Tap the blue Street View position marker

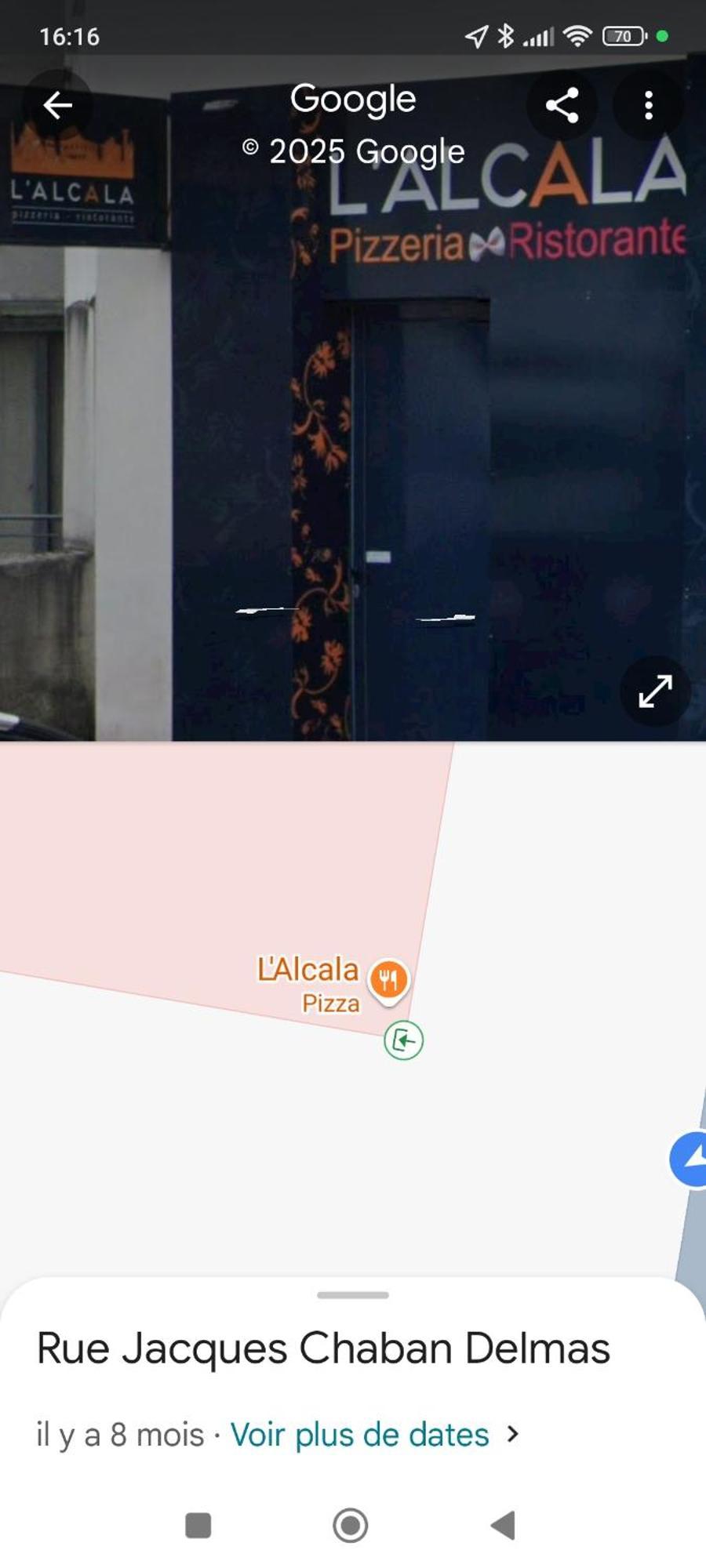point(690,1159)
